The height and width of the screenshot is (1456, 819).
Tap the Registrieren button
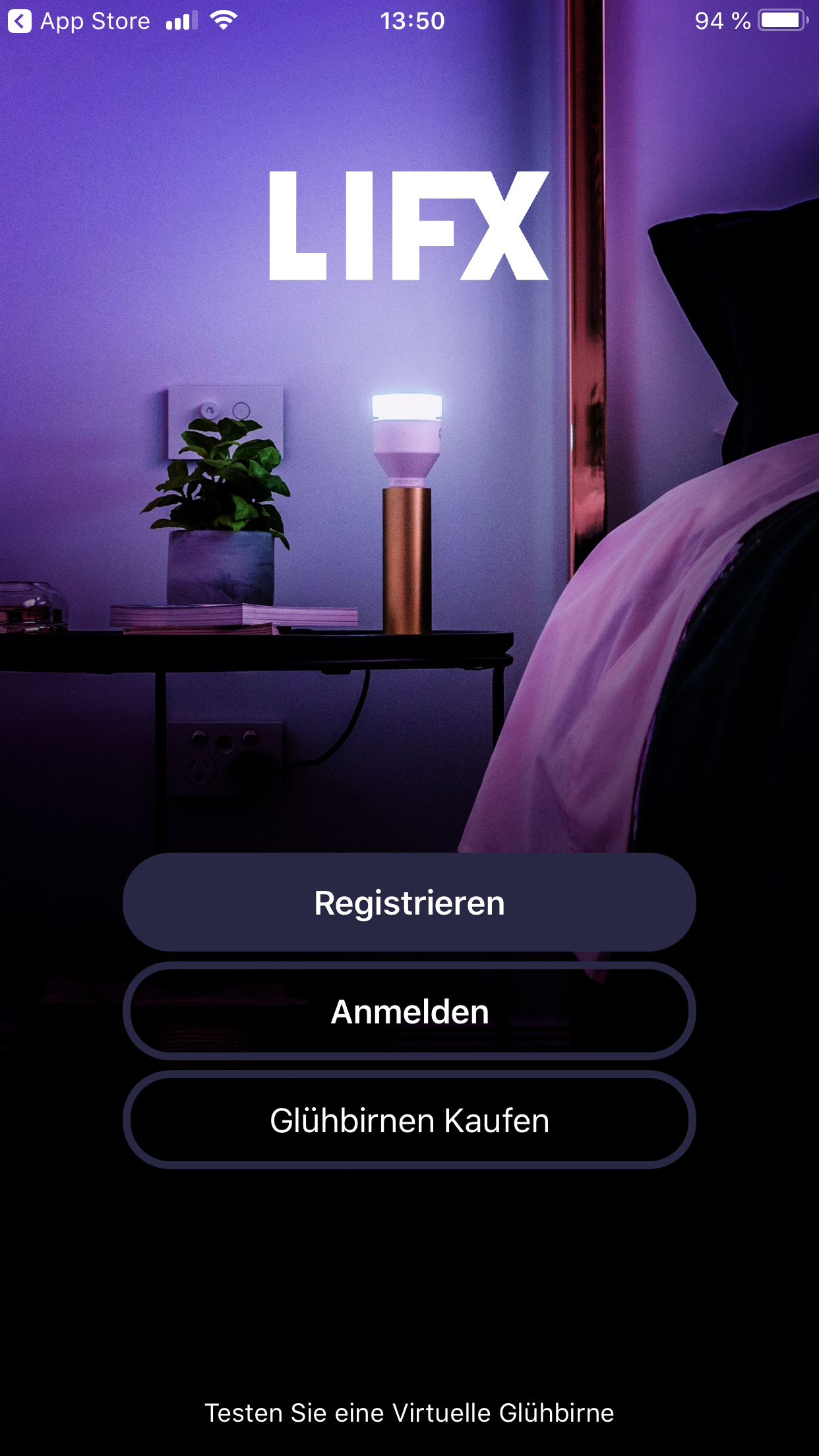pos(409,902)
